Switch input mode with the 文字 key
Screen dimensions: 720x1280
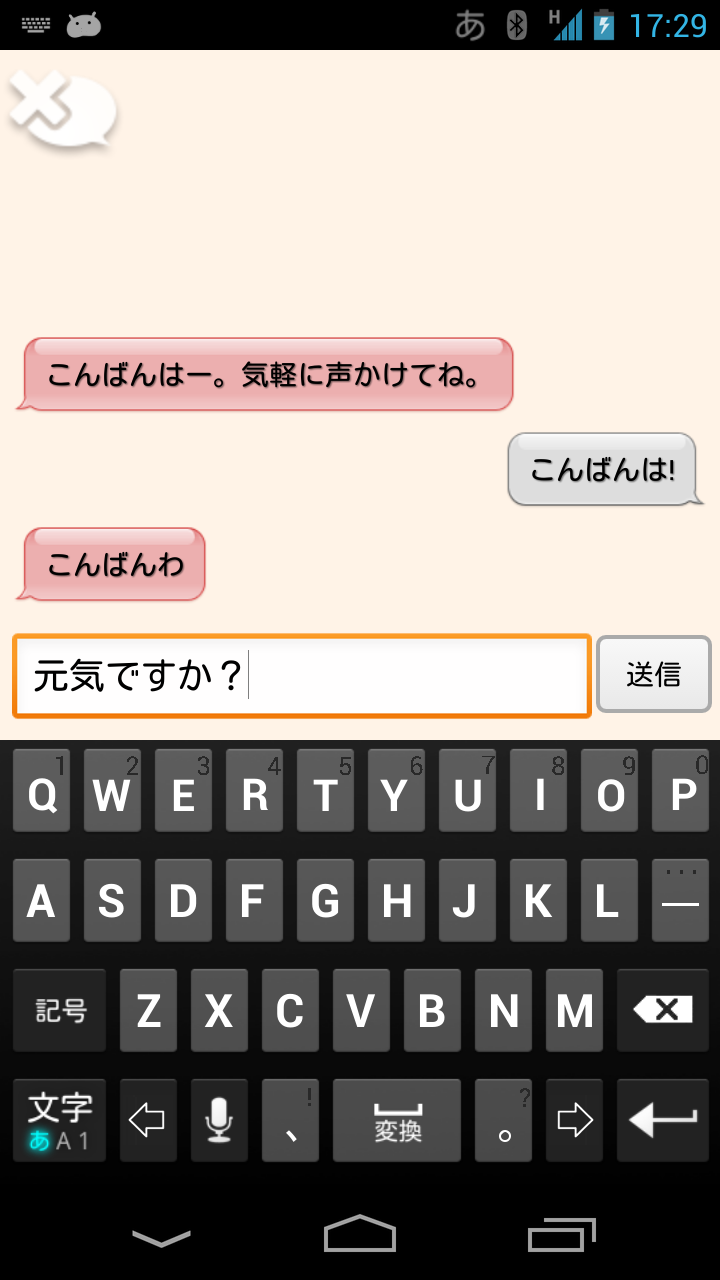pos(60,1121)
